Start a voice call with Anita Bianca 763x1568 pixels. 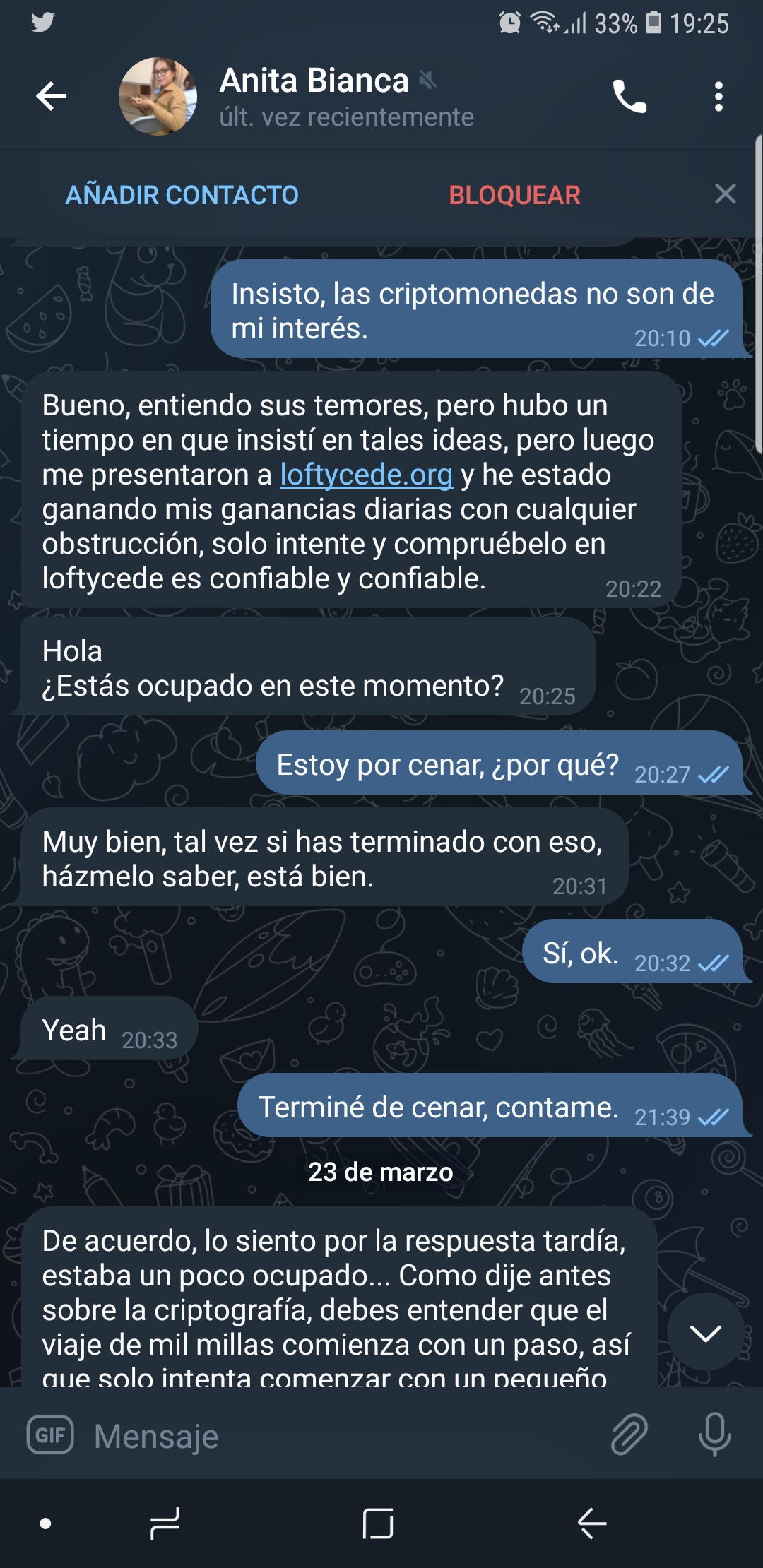[x=629, y=96]
